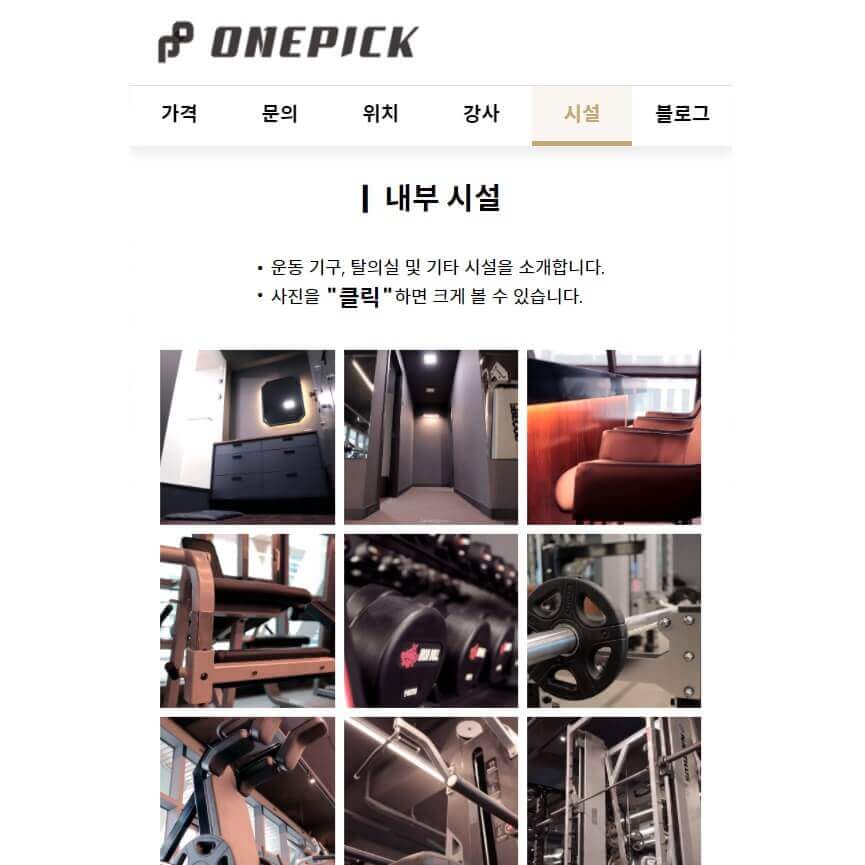865x865 pixels.
Task: Enlarge the dumbbell rack photo
Action: [431, 620]
